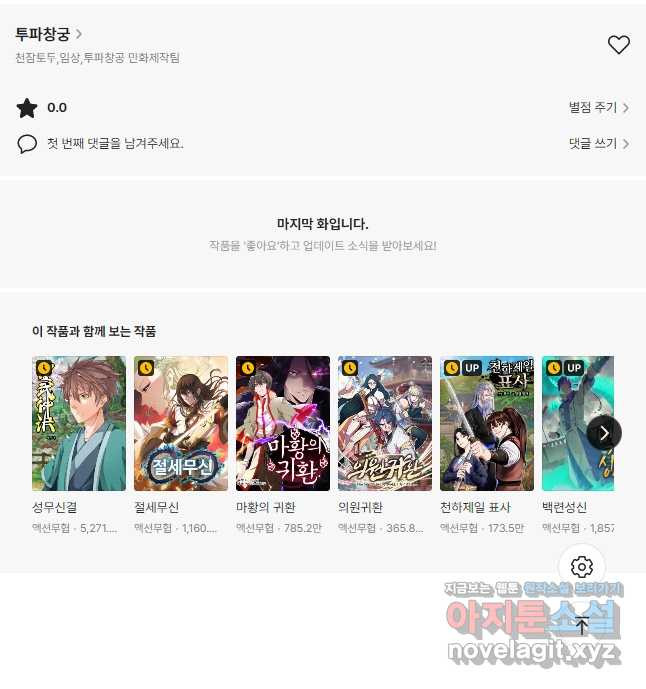
Task: Show next recommended titles with the arrow
Action: click(604, 432)
